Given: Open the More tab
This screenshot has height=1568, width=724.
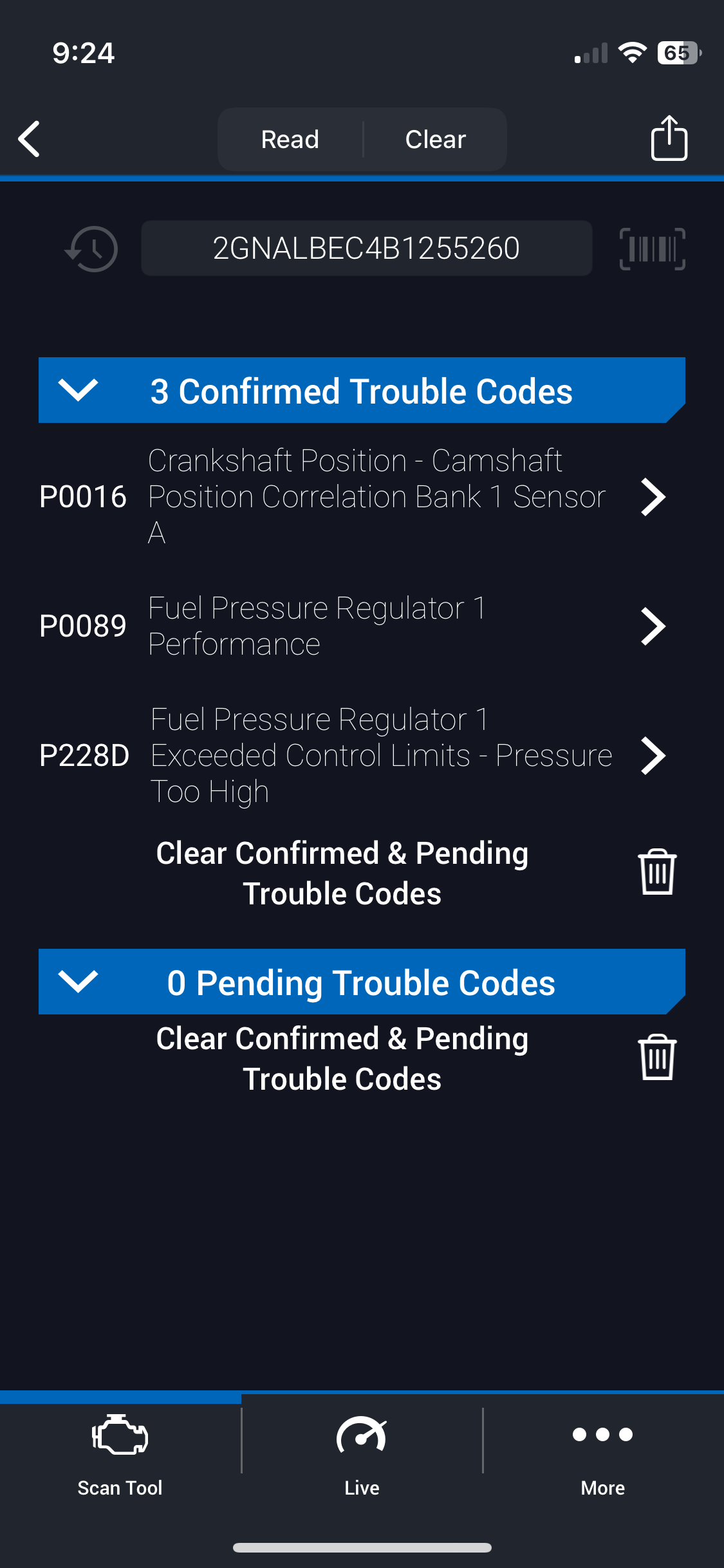Looking at the screenshot, I should 603,1456.
